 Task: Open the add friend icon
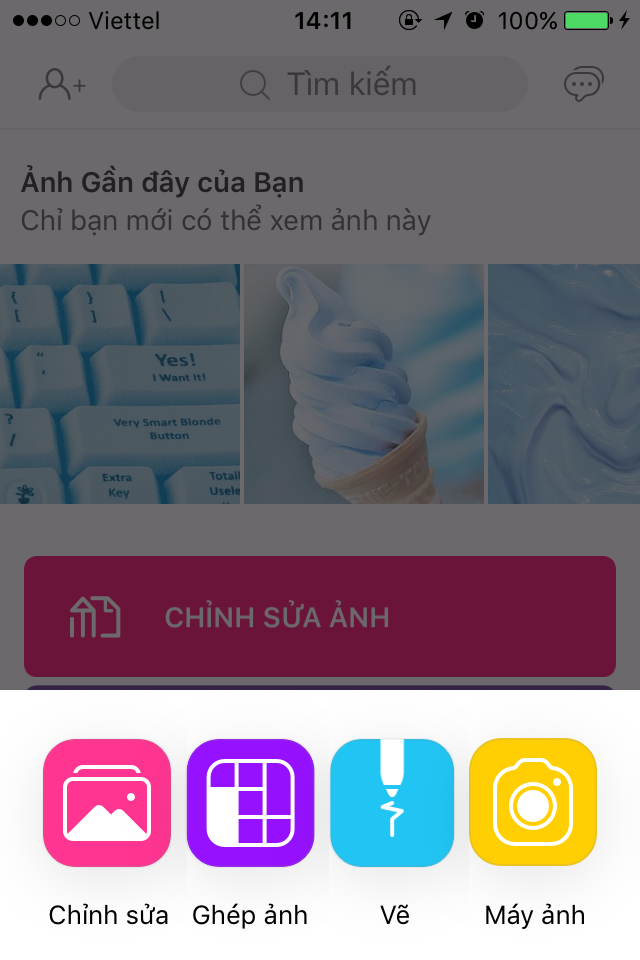tap(61, 84)
